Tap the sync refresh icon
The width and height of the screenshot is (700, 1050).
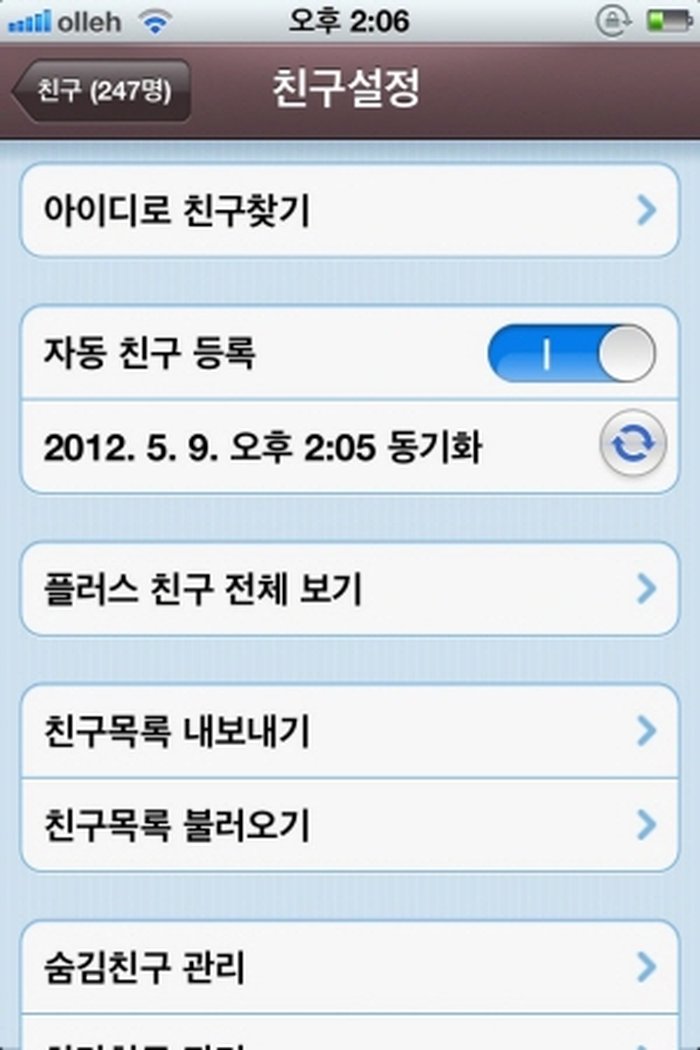coord(633,447)
